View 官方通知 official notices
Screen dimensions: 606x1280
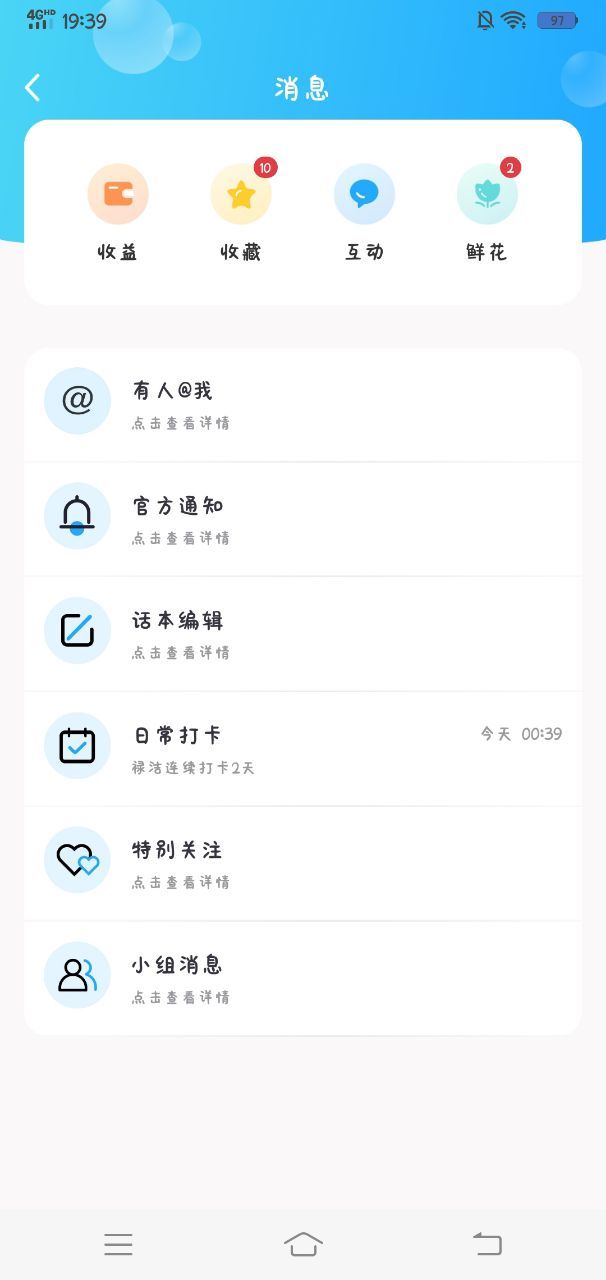point(302,519)
